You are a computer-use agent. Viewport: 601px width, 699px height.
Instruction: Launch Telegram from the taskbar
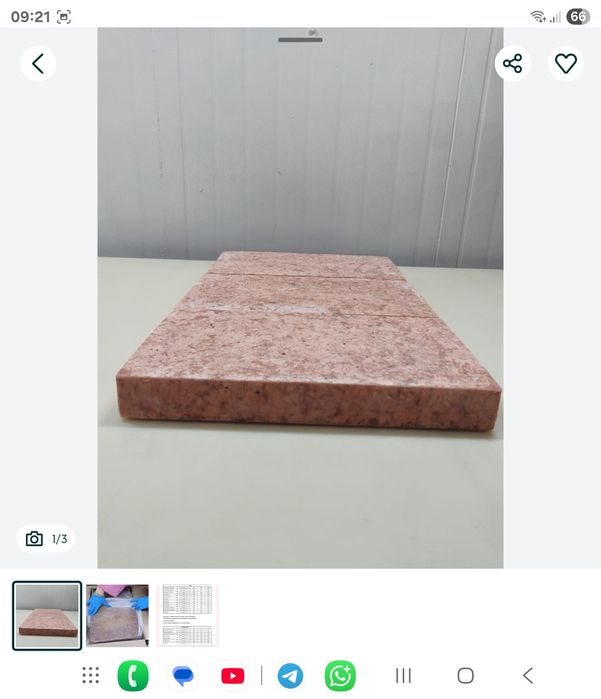pos(291,676)
